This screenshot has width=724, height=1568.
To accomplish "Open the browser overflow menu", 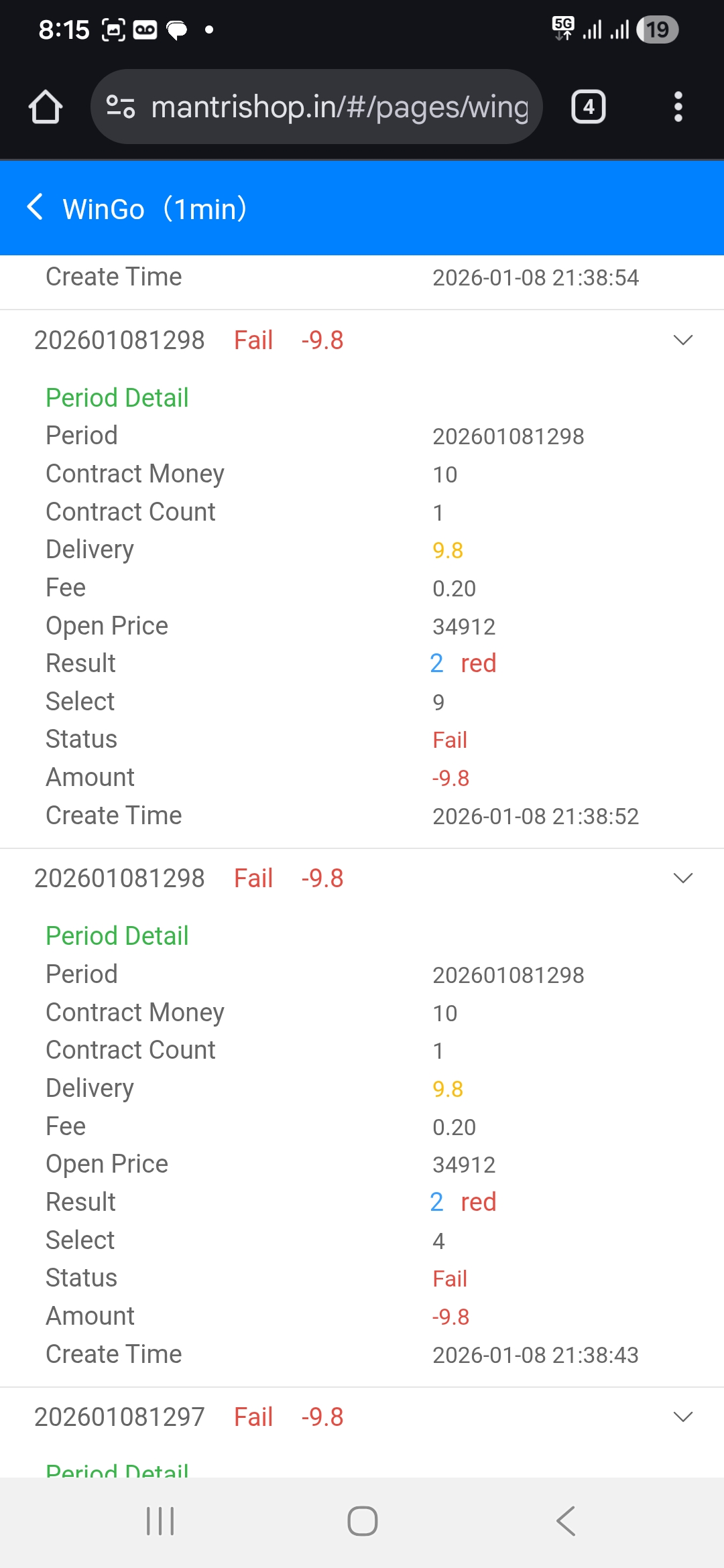I will coord(678,107).
